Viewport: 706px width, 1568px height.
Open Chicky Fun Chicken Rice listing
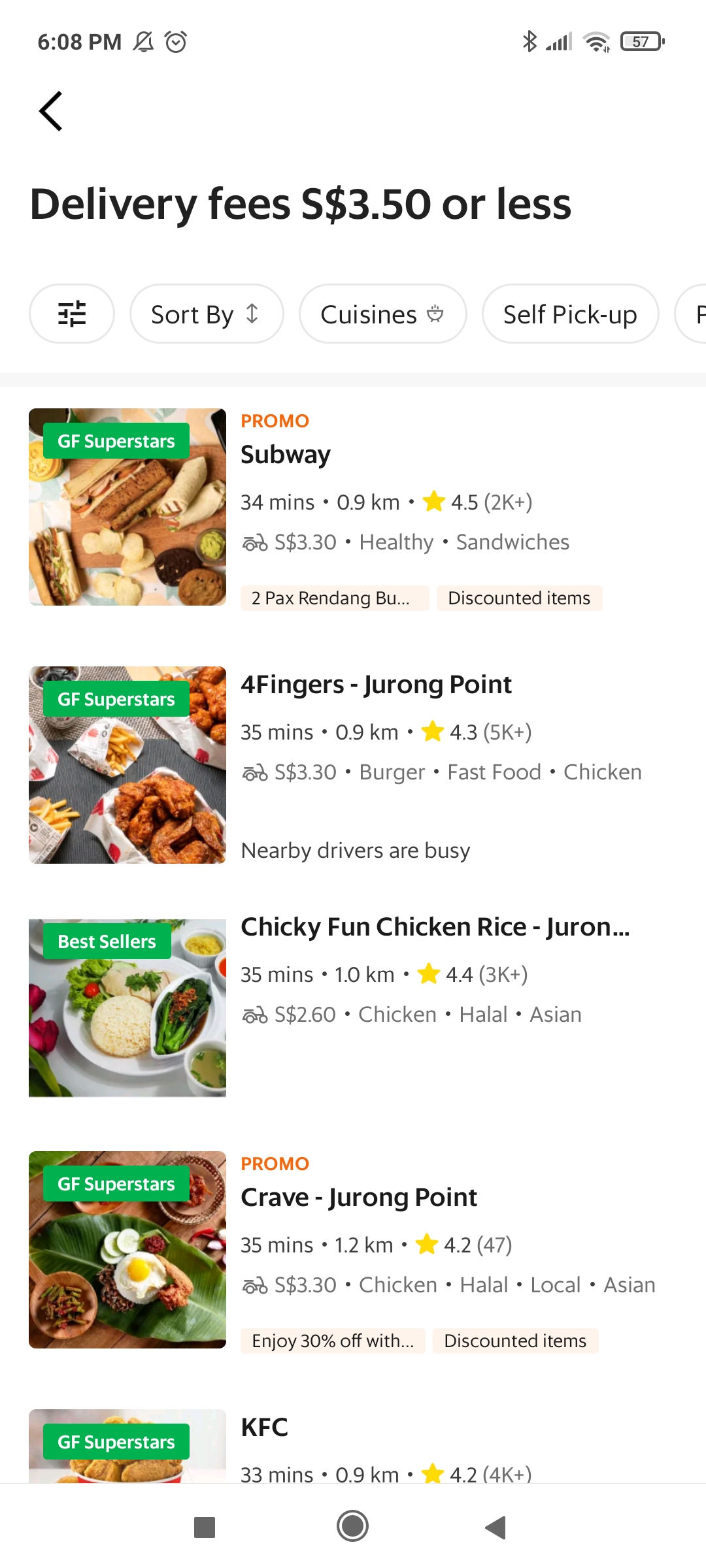(x=435, y=928)
